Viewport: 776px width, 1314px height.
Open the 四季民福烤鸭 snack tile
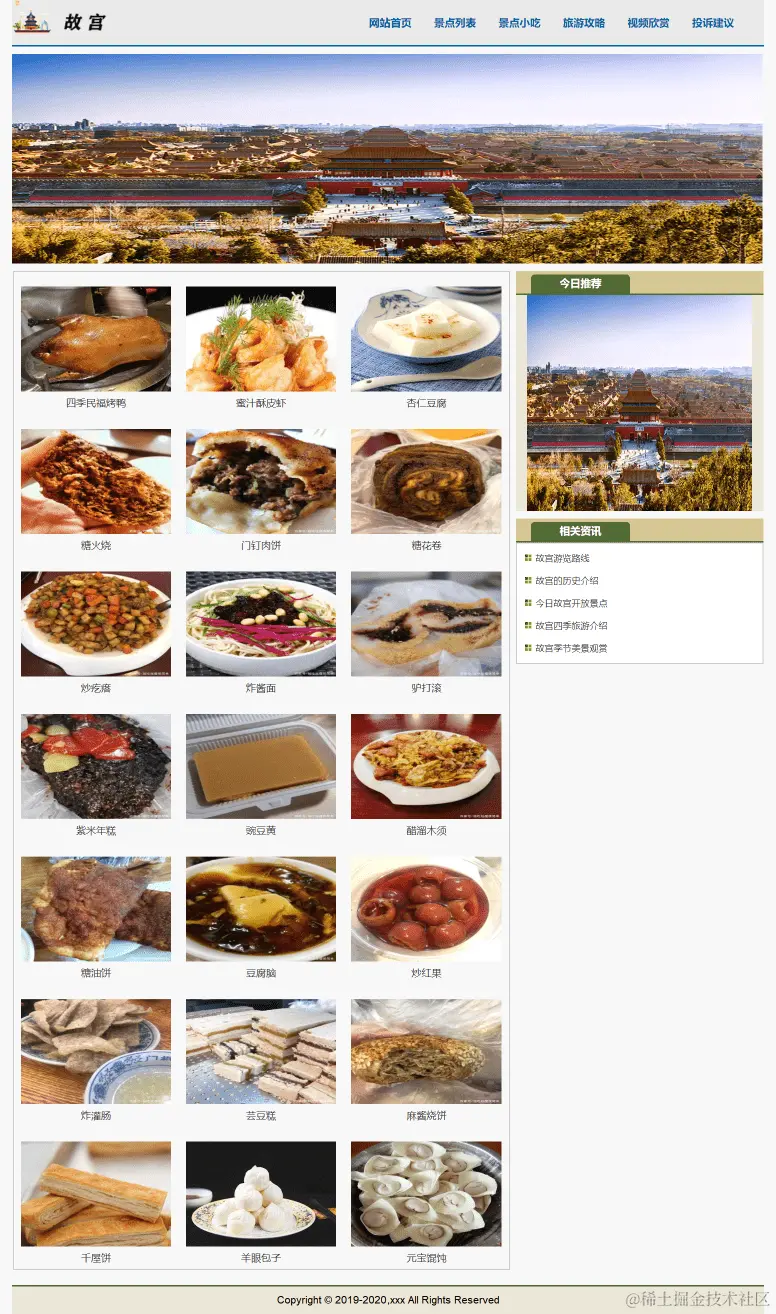click(x=96, y=339)
